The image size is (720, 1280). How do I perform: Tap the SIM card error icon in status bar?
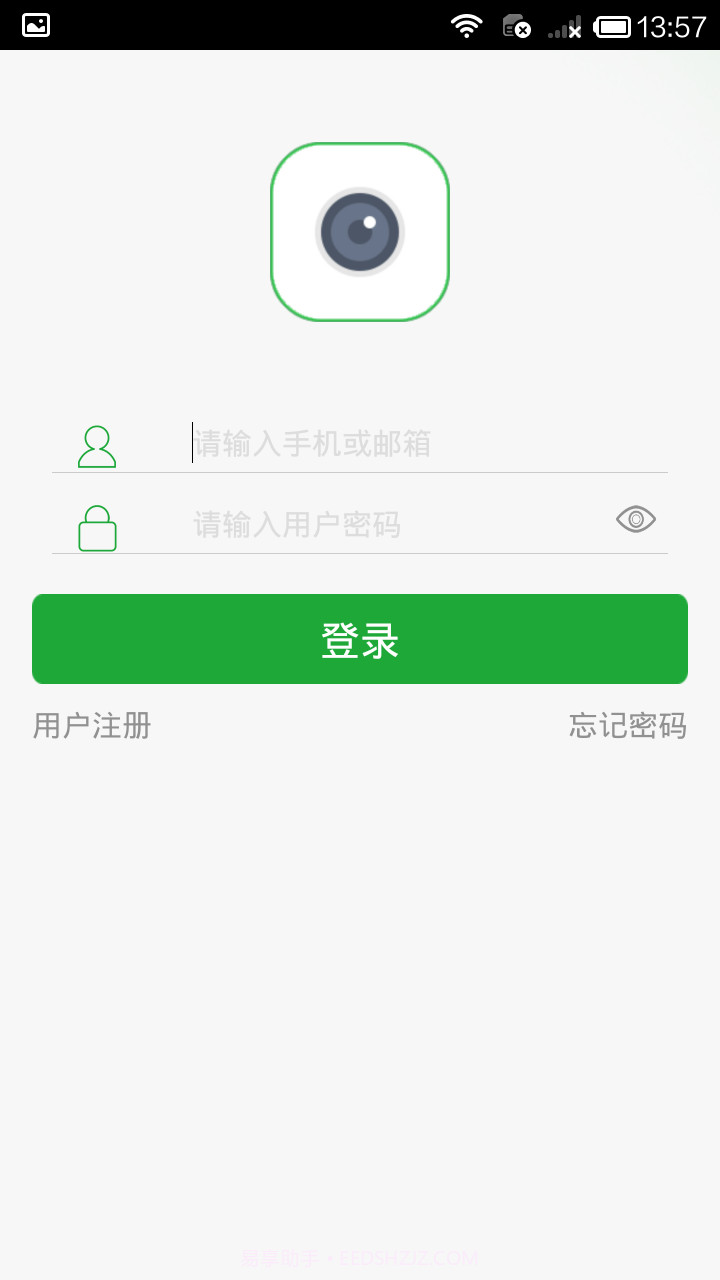click(515, 26)
